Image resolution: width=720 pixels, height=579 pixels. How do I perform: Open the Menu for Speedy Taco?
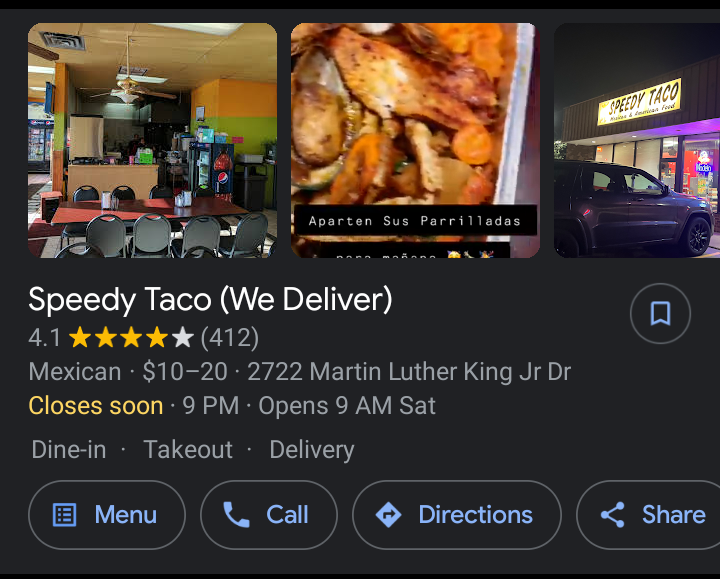point(107,515)
